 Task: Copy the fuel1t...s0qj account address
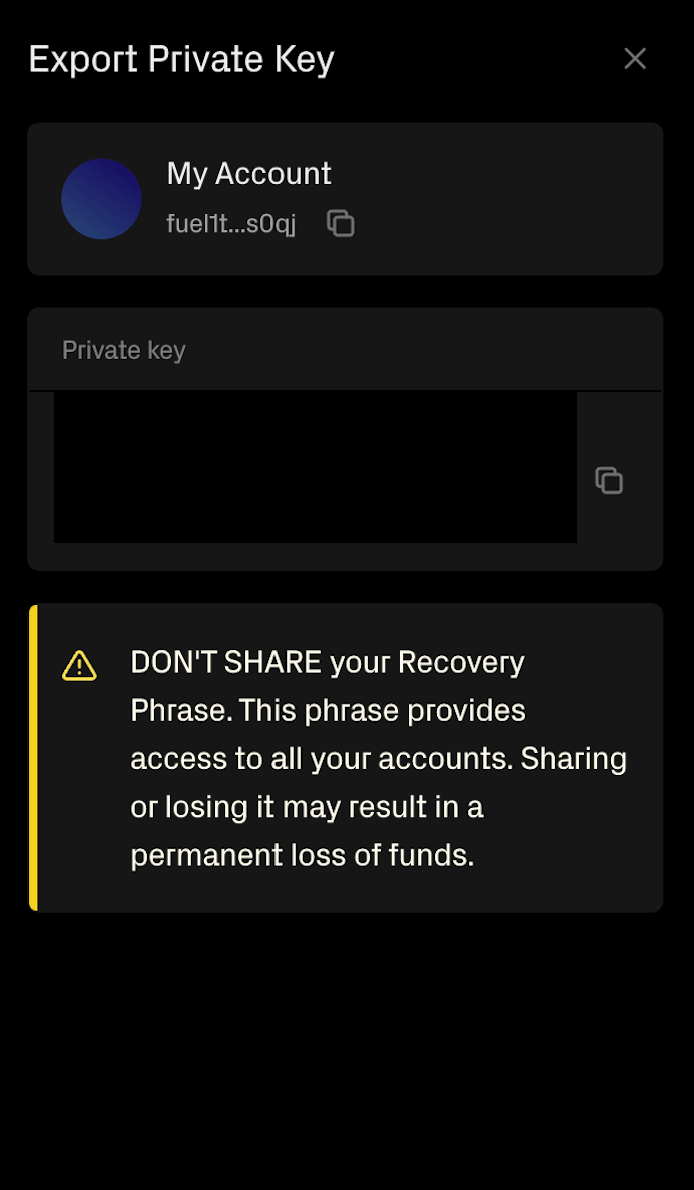point(341,223)
